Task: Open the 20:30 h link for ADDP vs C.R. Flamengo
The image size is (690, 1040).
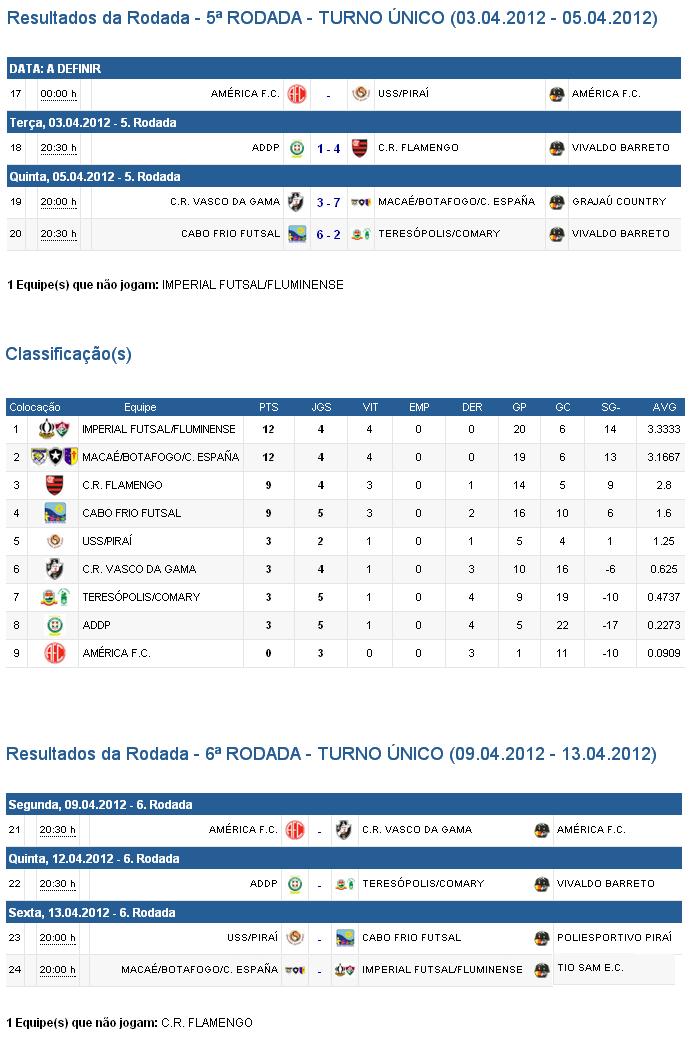Action: 58,148
